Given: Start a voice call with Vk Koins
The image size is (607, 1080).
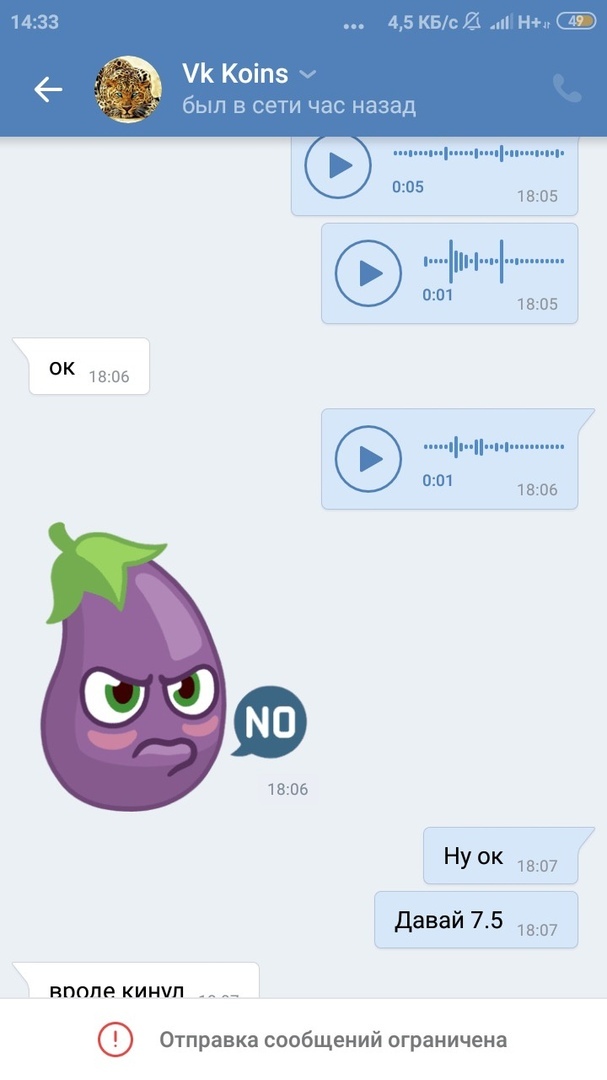Looking at the screenshot, I should pyautogui.click(x=566, y=90).
